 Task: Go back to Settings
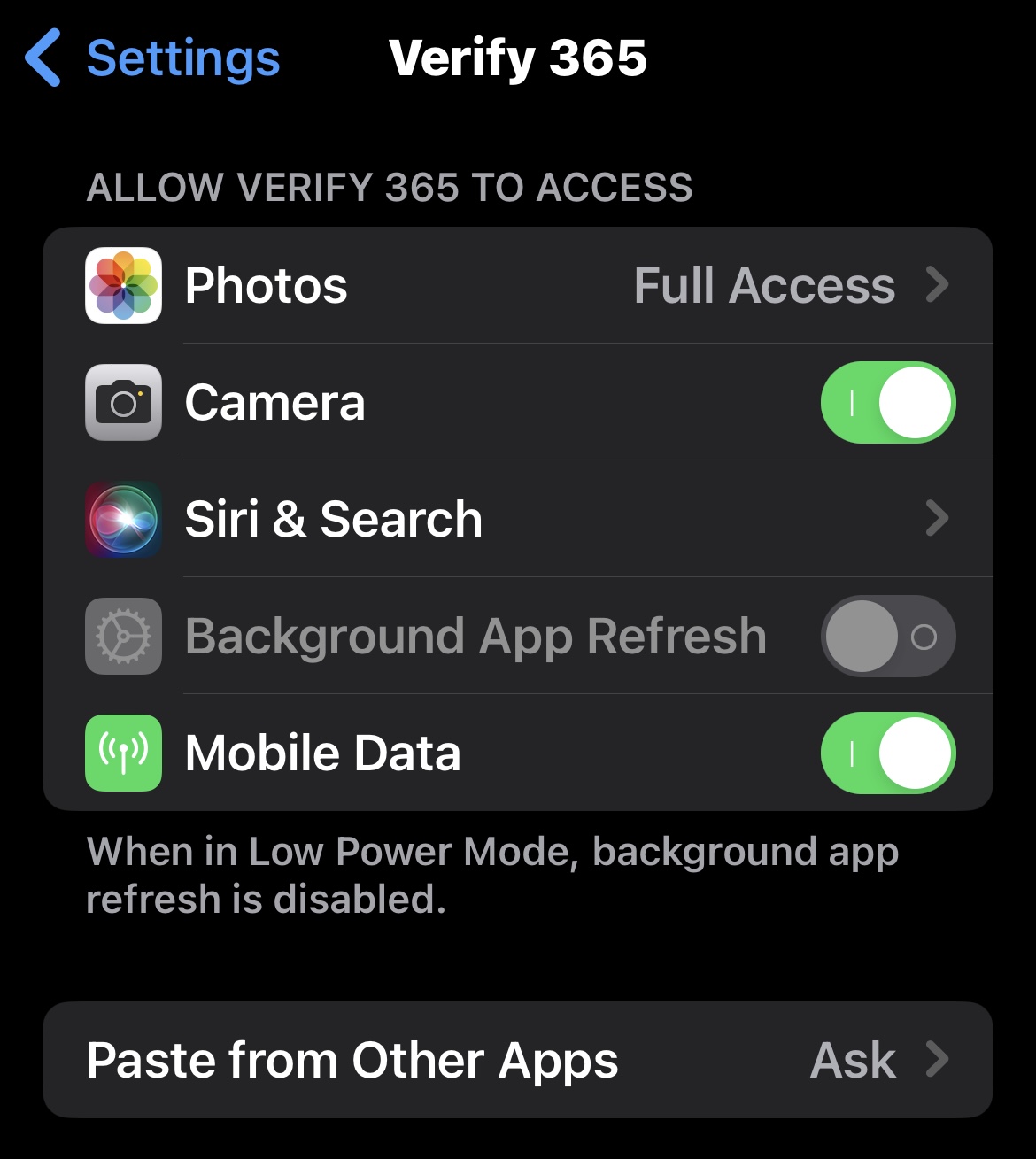click(x=152, y=58)
